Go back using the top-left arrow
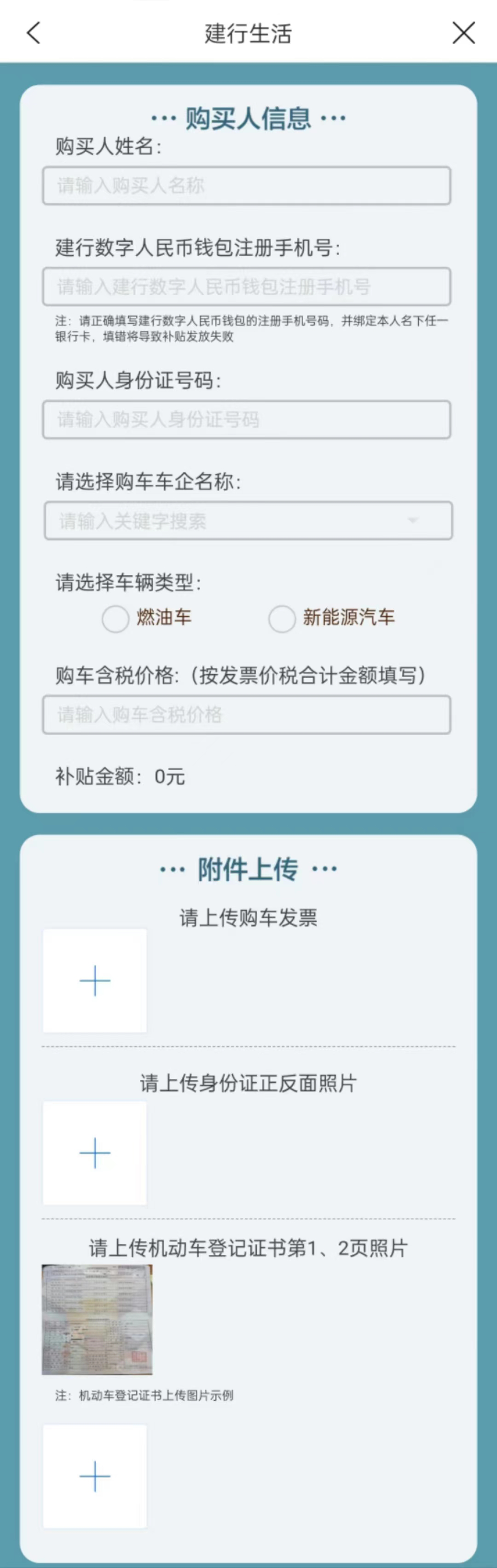Screen dimensions: 497x1568 coord(34,33)
